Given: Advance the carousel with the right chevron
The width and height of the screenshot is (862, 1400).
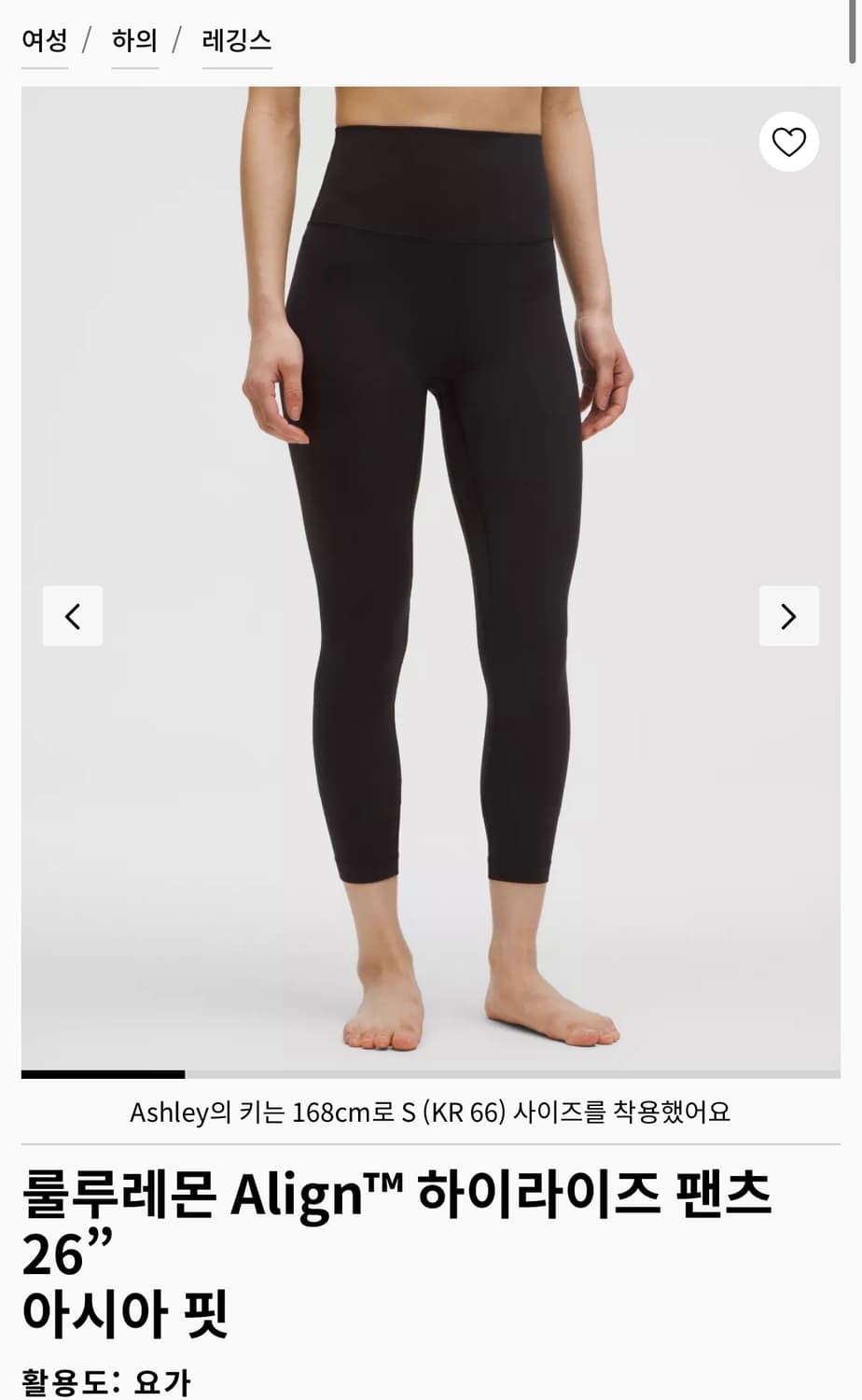Looking at the screenshot, I should 790,616.
